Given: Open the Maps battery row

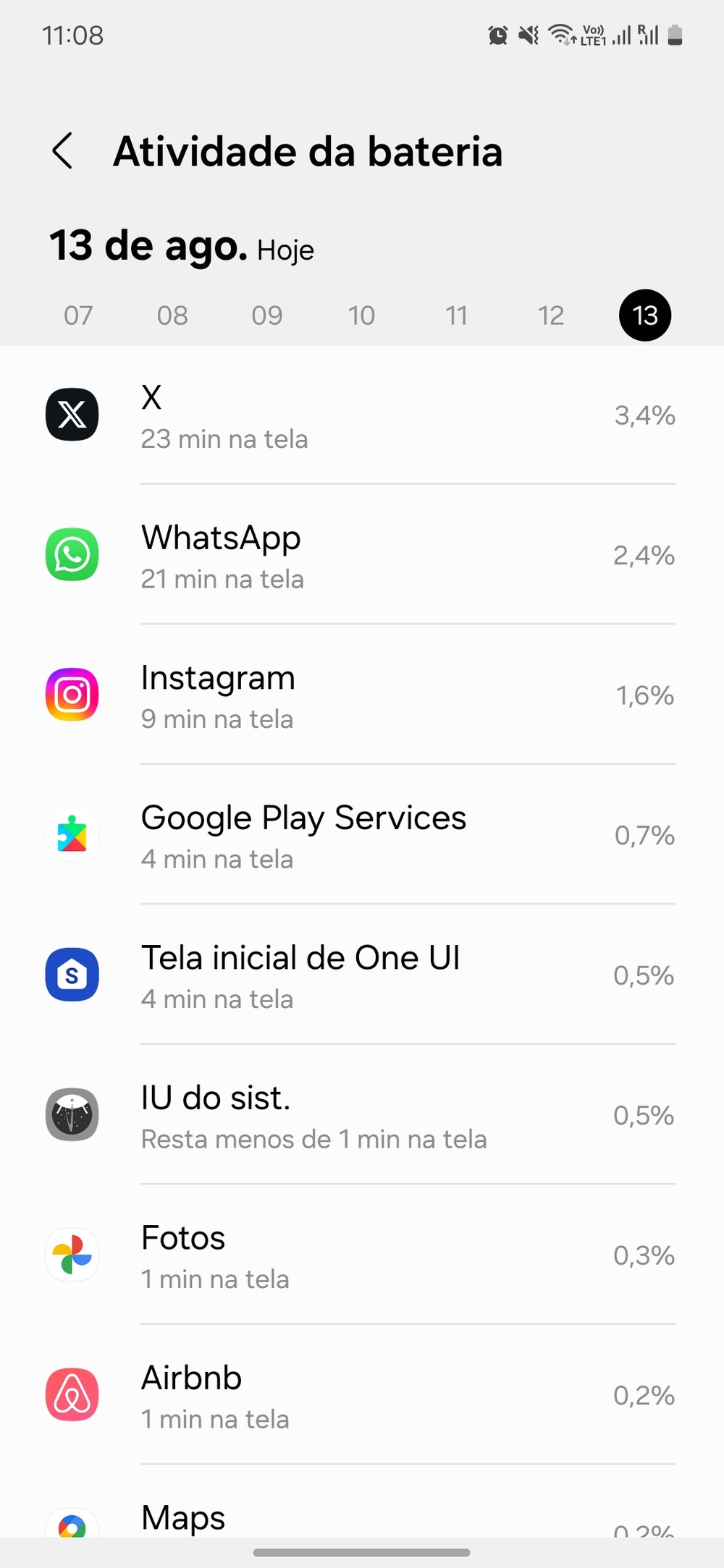Looking at the screenshot, I should tap(362, 1518).
